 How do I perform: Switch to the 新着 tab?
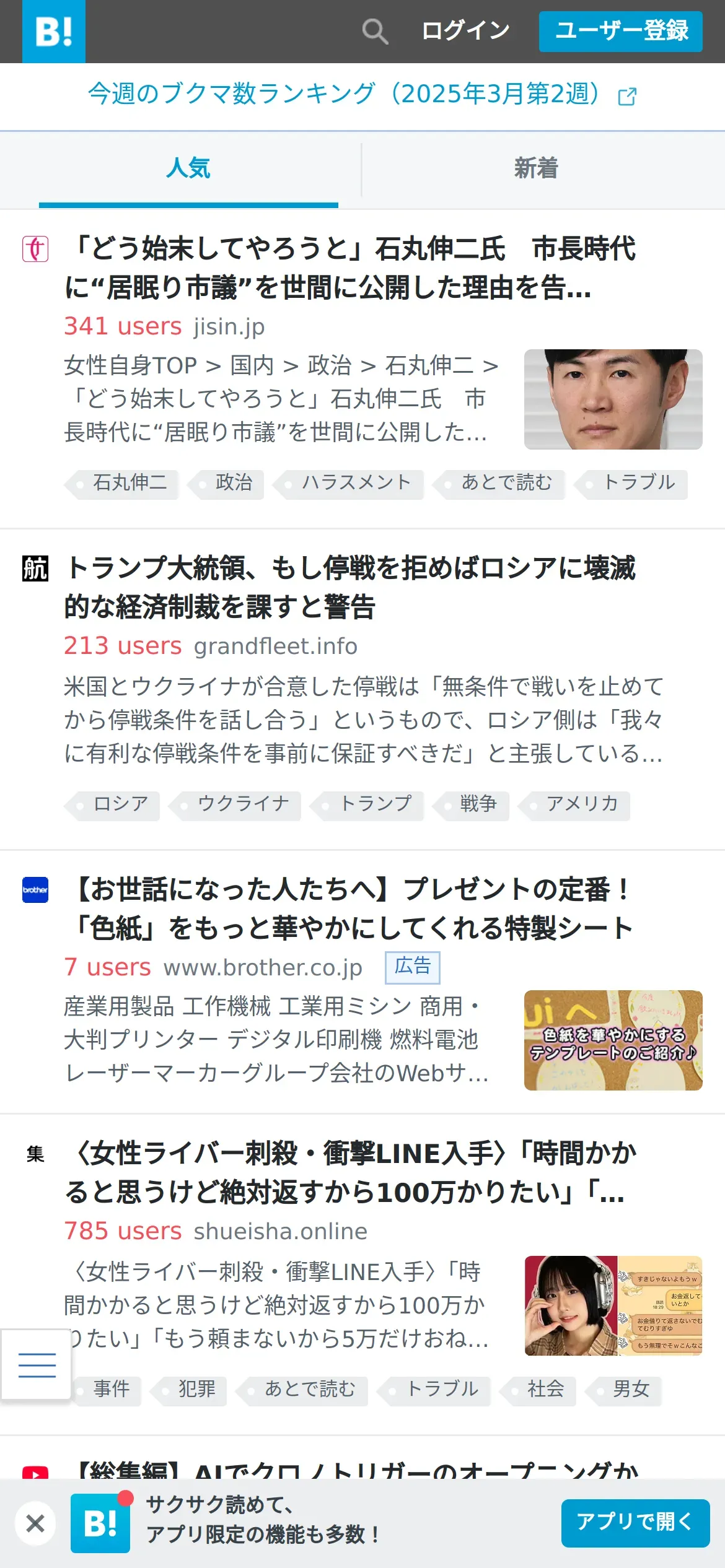tap(536, 168)
